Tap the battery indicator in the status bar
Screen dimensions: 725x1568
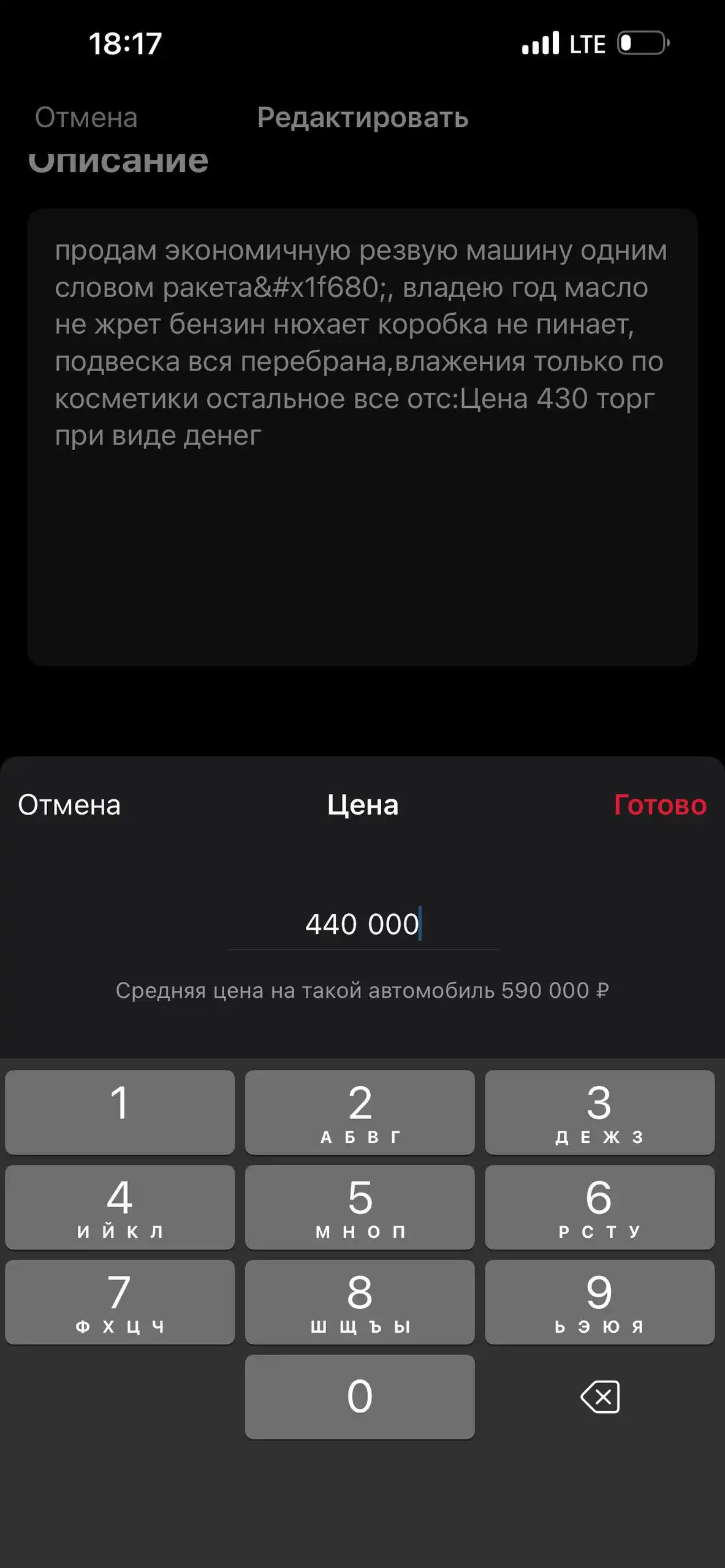click(x=641, y=42)
